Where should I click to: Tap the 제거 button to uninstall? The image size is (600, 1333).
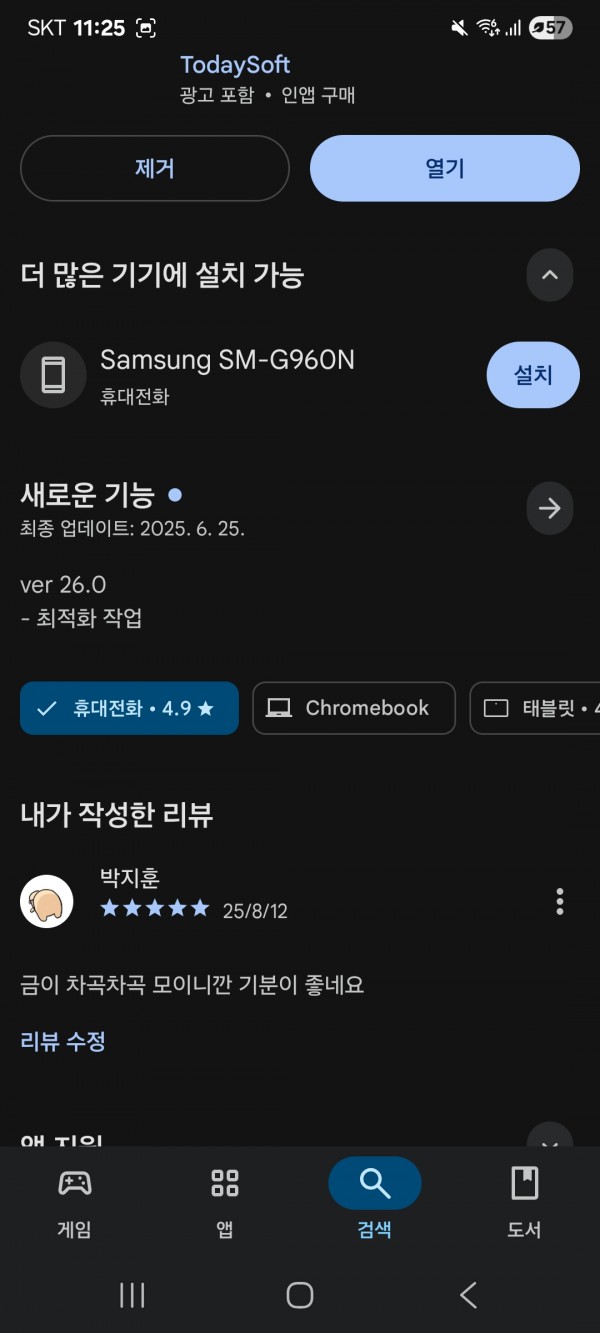155,168
